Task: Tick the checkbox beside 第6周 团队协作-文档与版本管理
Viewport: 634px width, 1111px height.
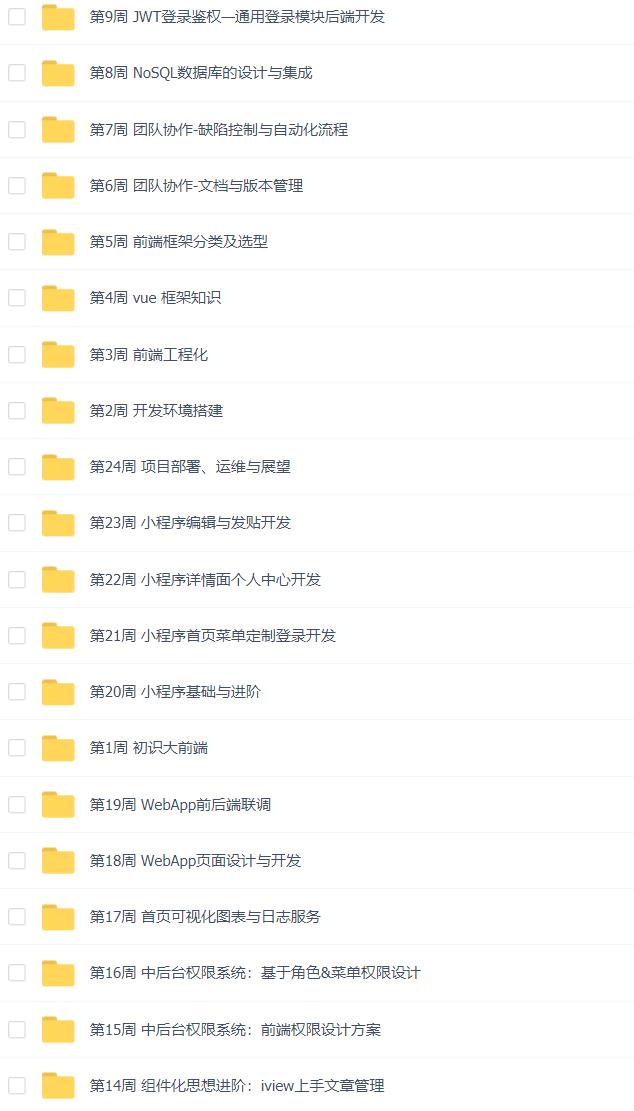Action: (x=17, y=185)
